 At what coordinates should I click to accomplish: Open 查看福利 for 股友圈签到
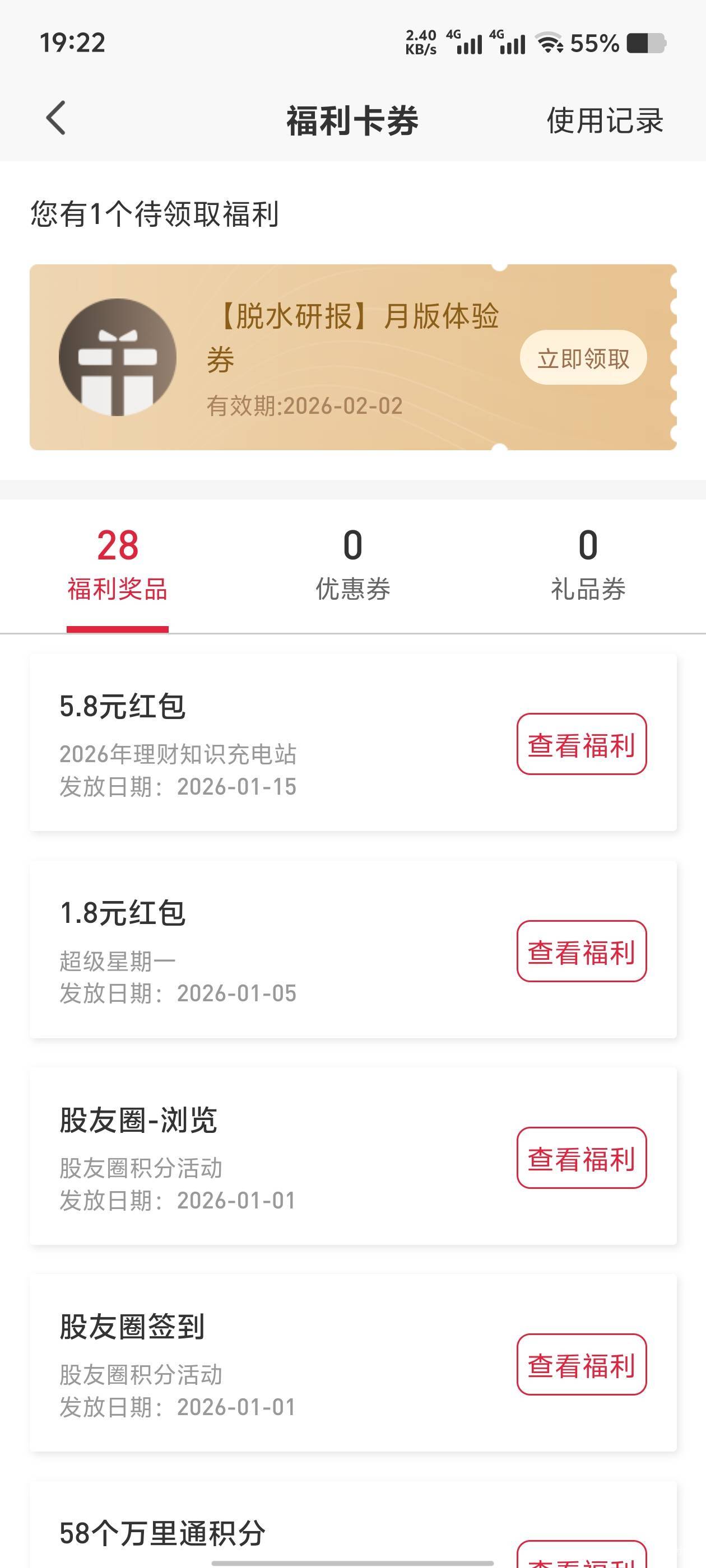[581, 1365]
